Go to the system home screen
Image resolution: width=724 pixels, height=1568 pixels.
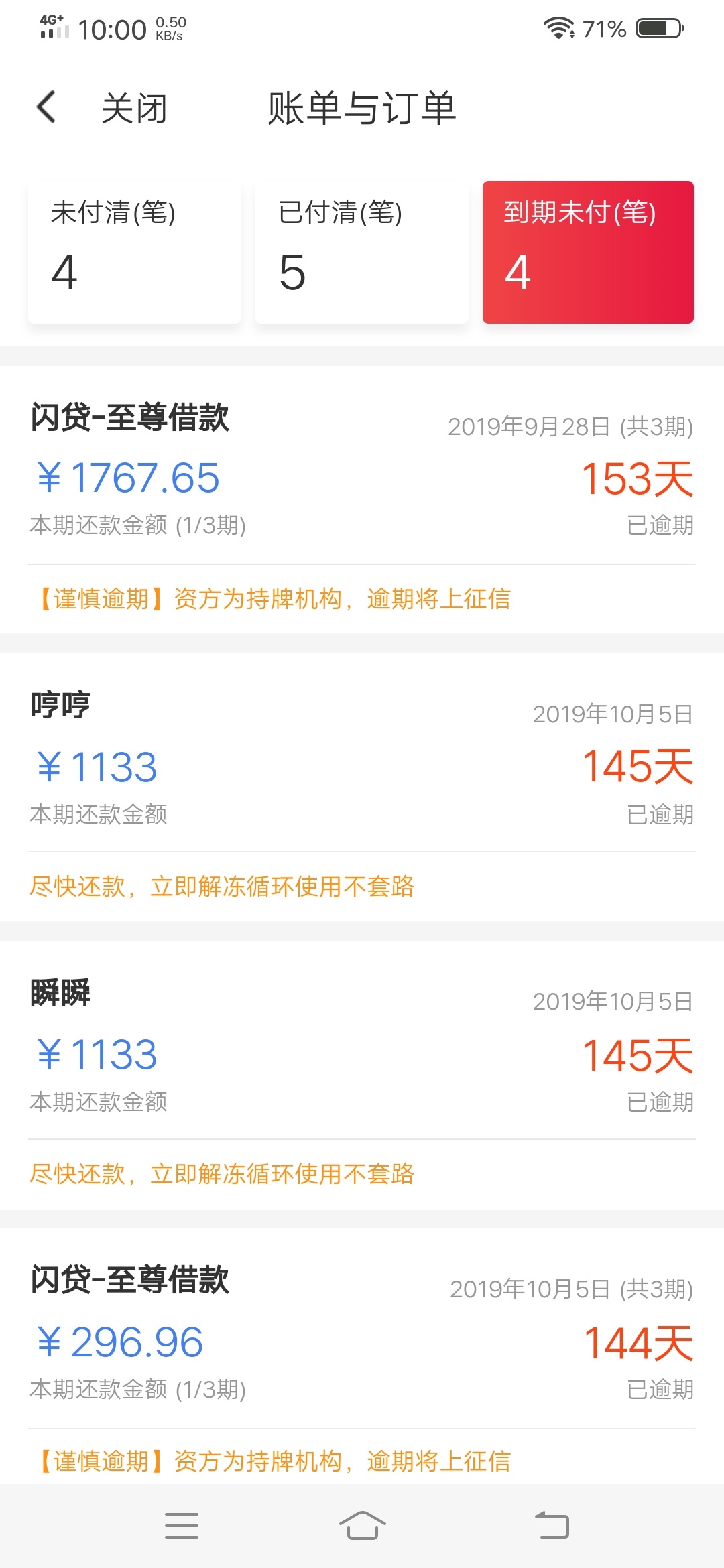pyautogui.click(x=362, y=1526)
